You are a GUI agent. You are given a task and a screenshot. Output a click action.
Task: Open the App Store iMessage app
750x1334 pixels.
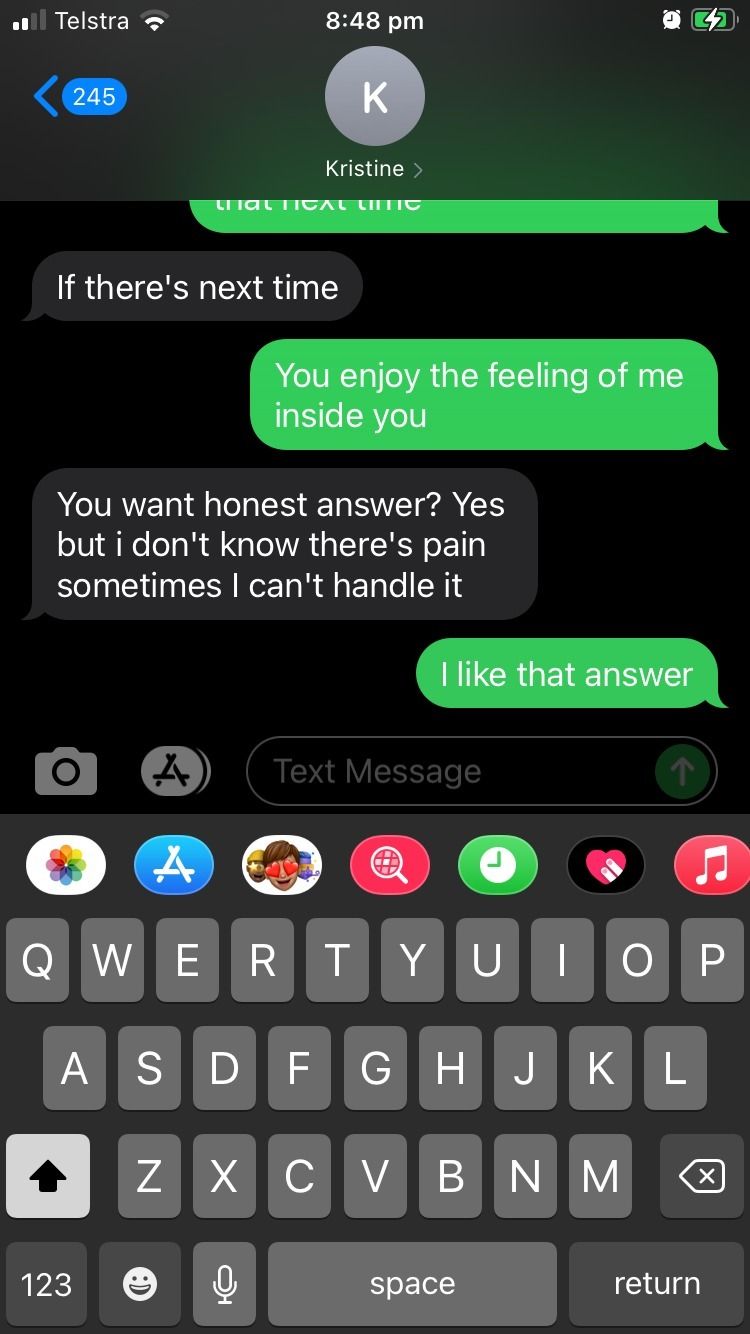pyautogui.click(x=174, y=865)
